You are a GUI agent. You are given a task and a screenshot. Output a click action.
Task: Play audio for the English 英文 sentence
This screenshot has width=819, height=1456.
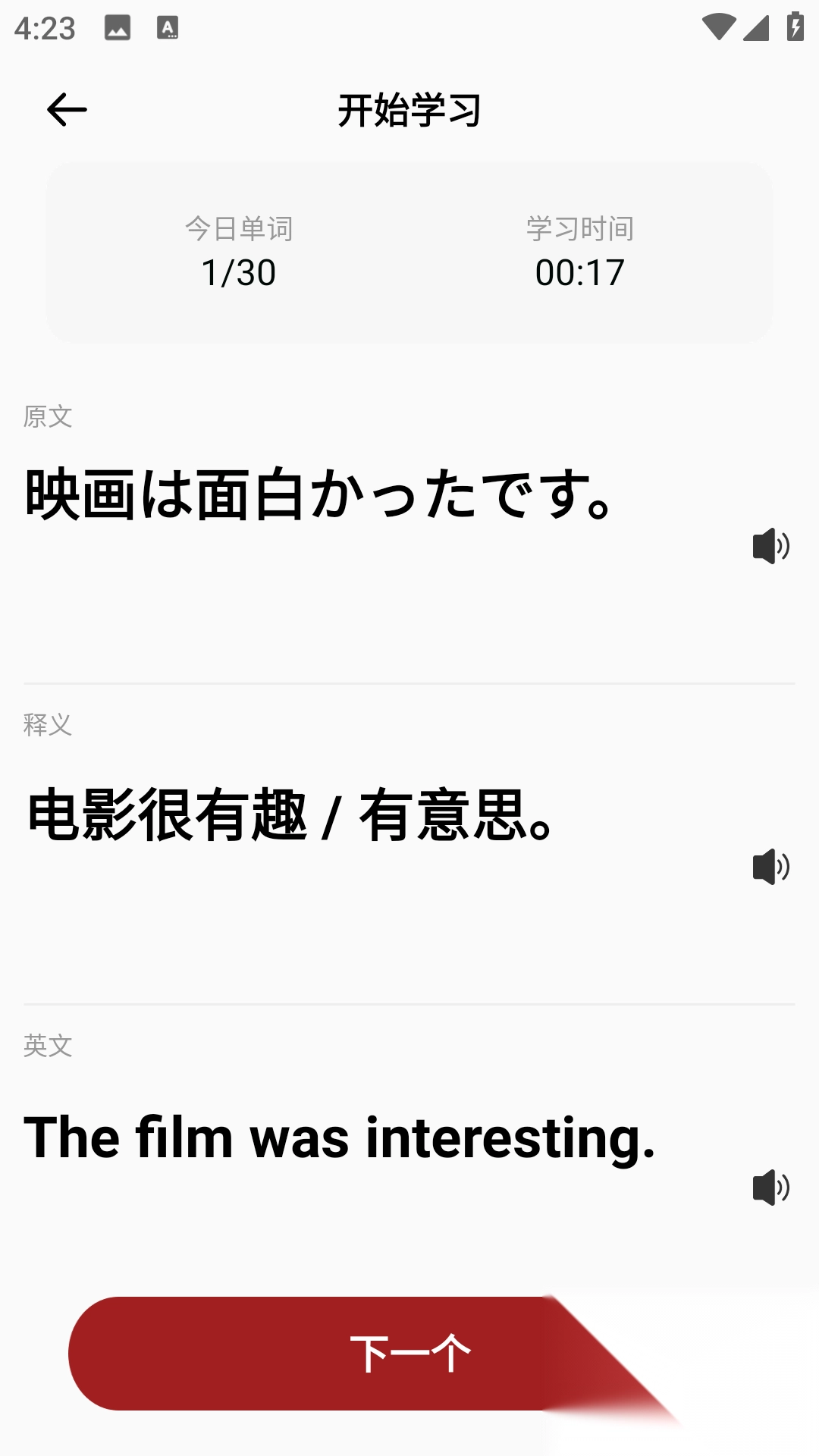tap(770, 1188)
